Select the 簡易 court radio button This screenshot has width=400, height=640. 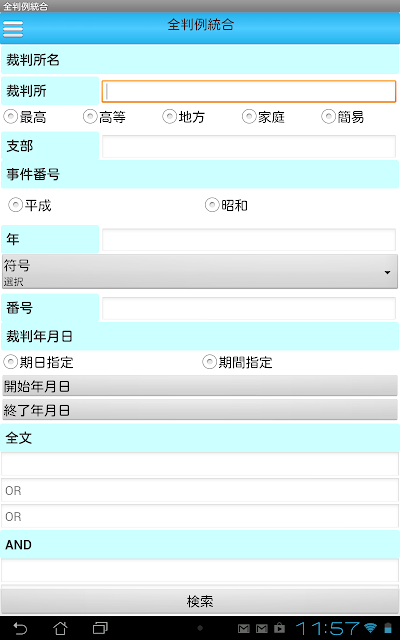click(329, 117)
